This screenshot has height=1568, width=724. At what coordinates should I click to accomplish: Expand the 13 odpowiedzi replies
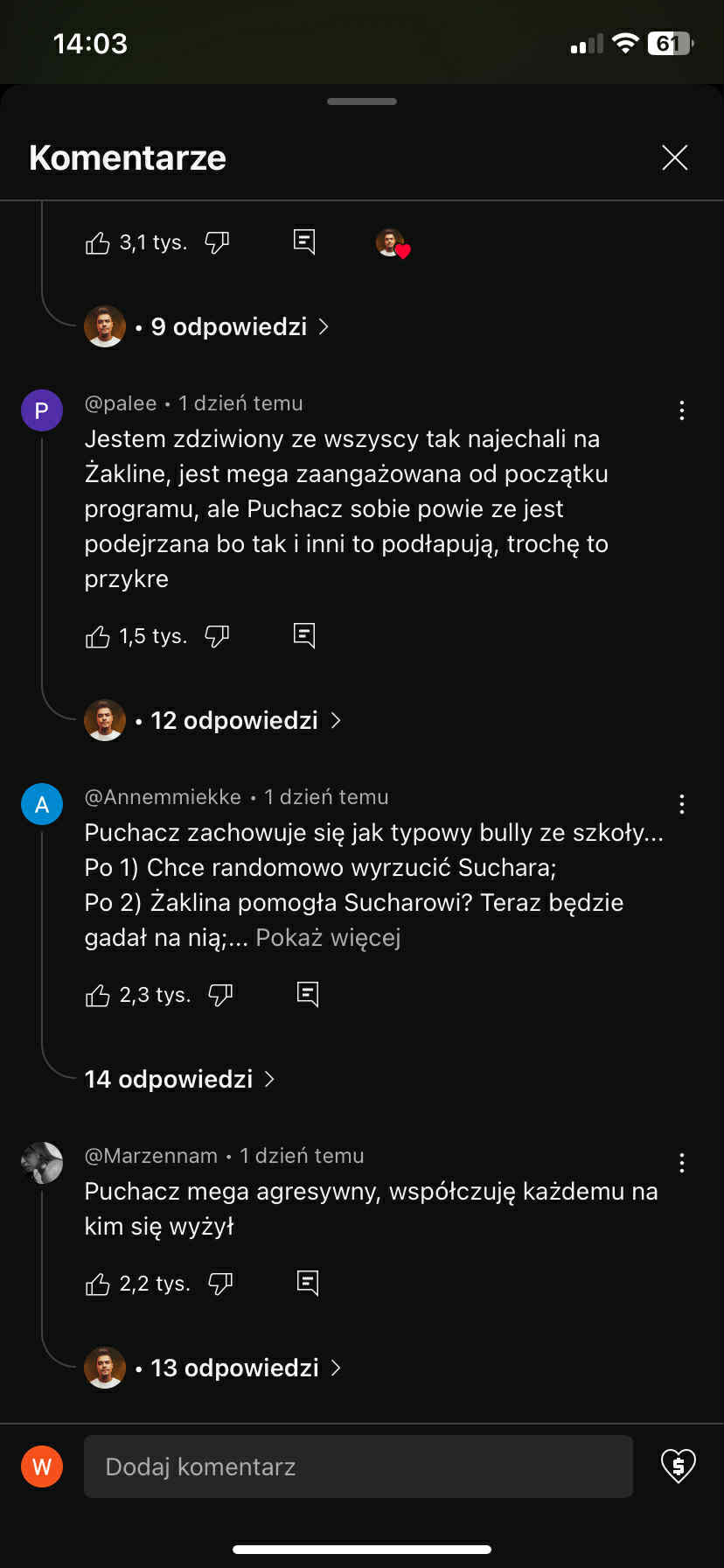click(x=234, y=1368)
